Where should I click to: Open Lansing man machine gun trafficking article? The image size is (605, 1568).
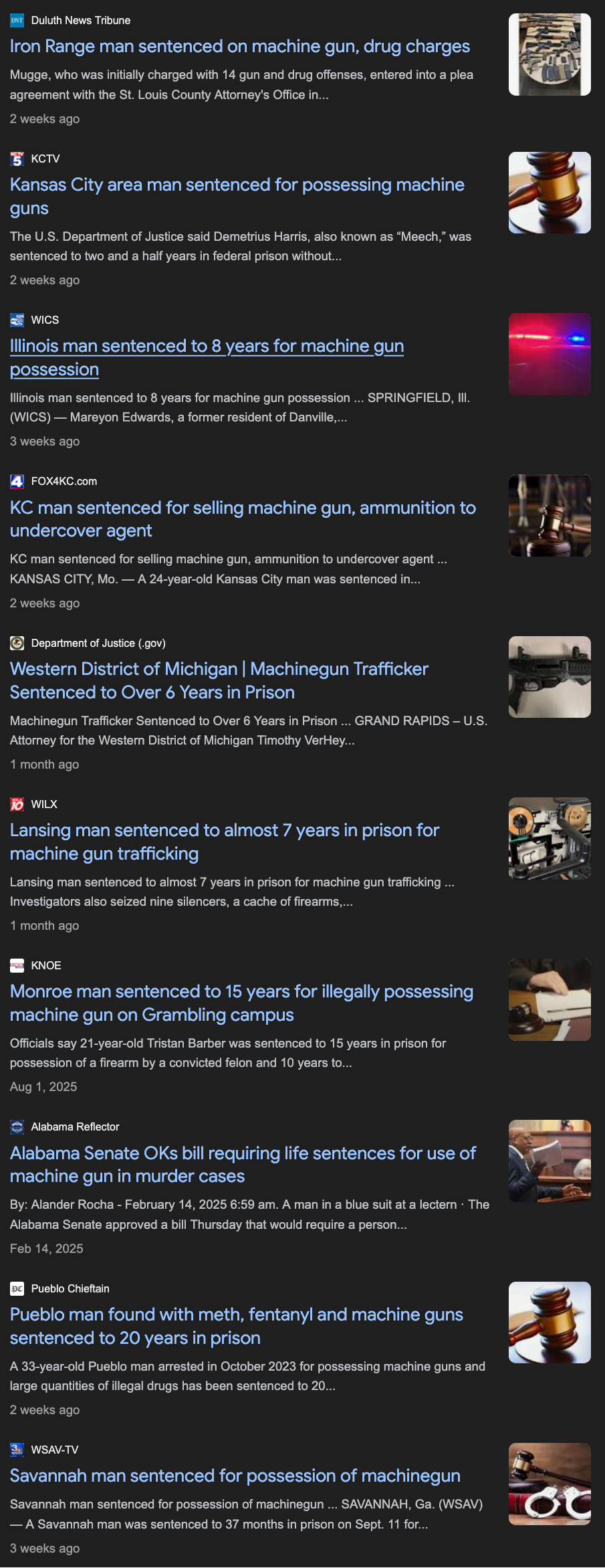tap(224, 831)
